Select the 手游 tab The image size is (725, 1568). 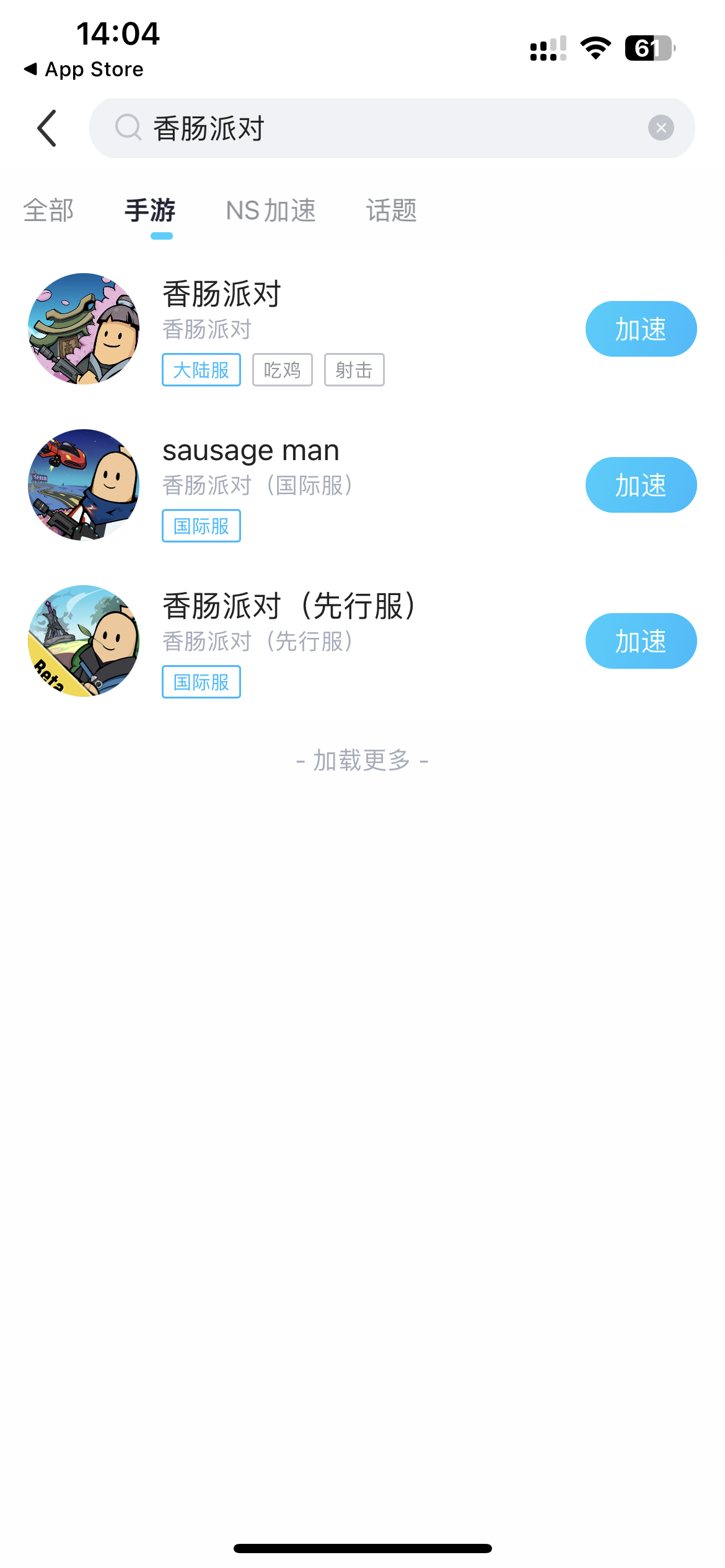(150, 211)
